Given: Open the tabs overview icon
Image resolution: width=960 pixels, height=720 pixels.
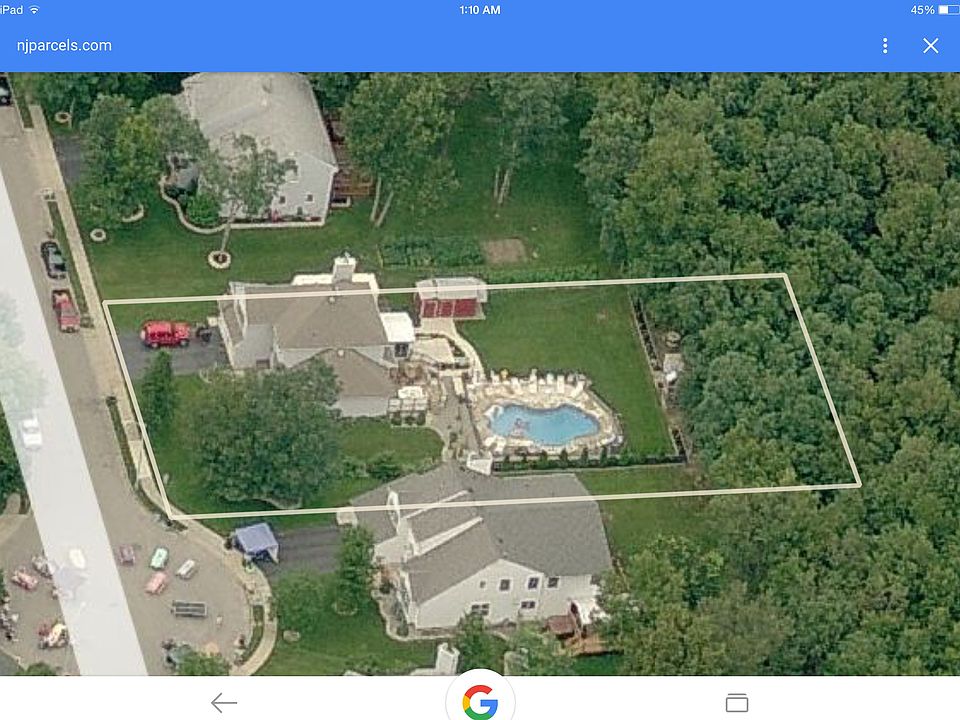Looking at the screenshot, I should point(737,702).
